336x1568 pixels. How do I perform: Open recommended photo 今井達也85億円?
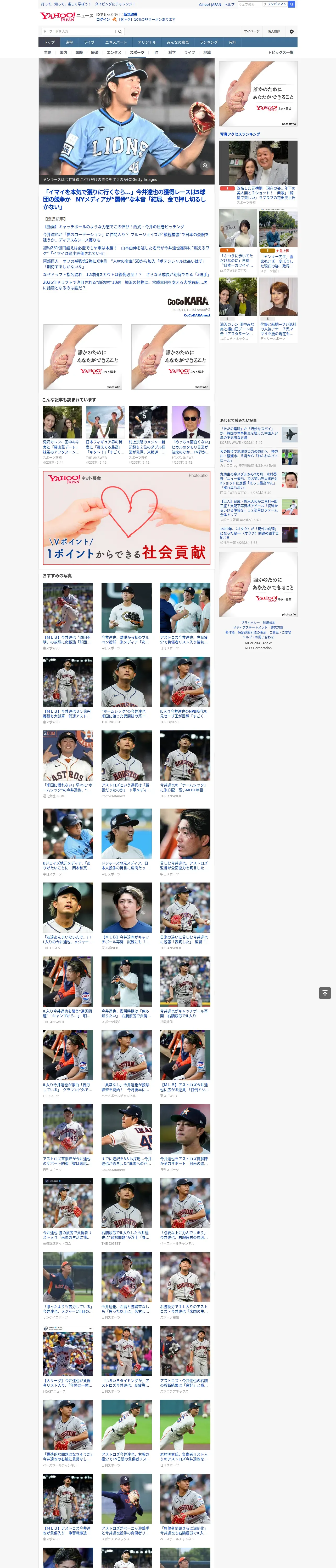click(68, 682)
